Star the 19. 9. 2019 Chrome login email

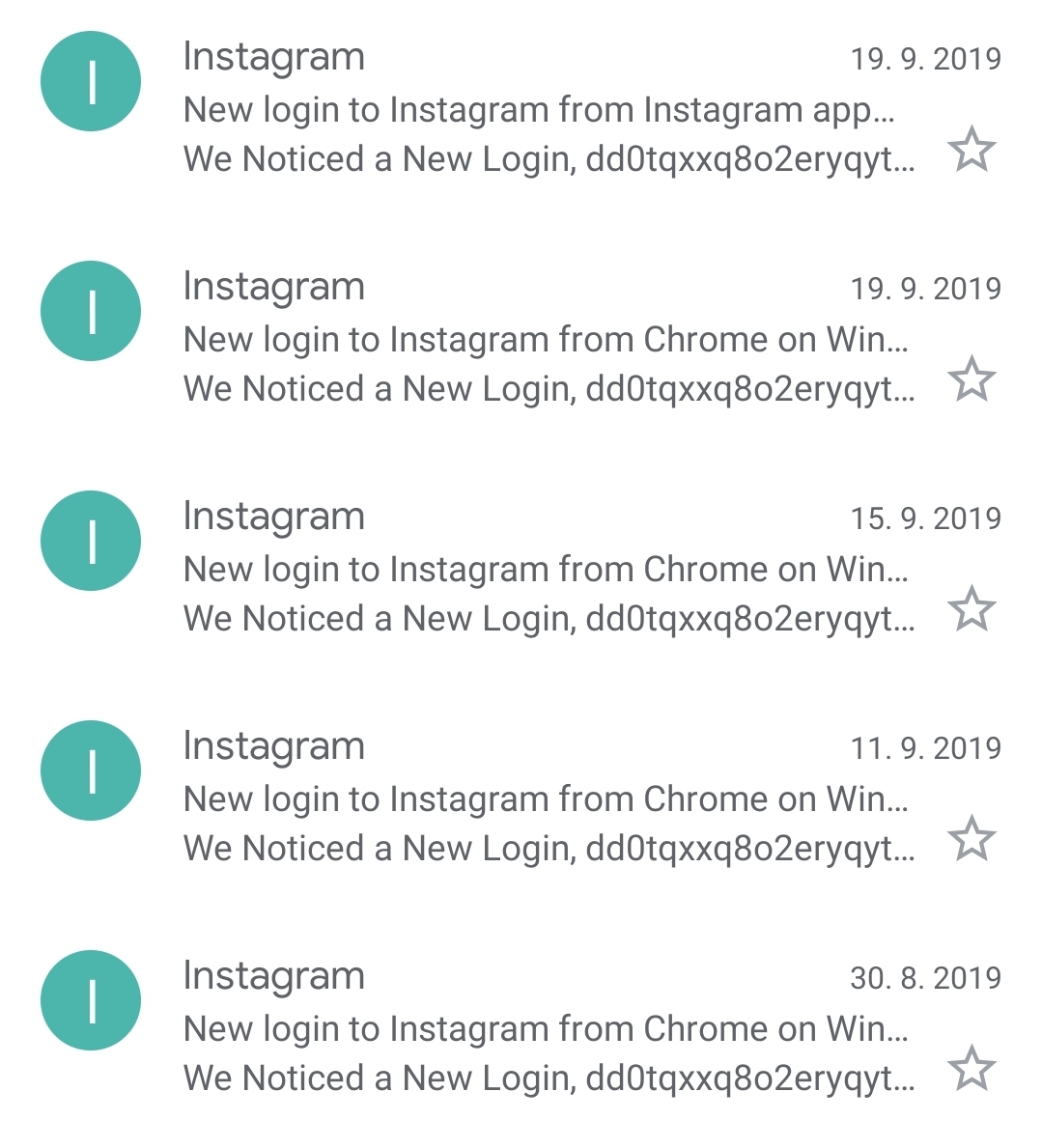[971, 379]
